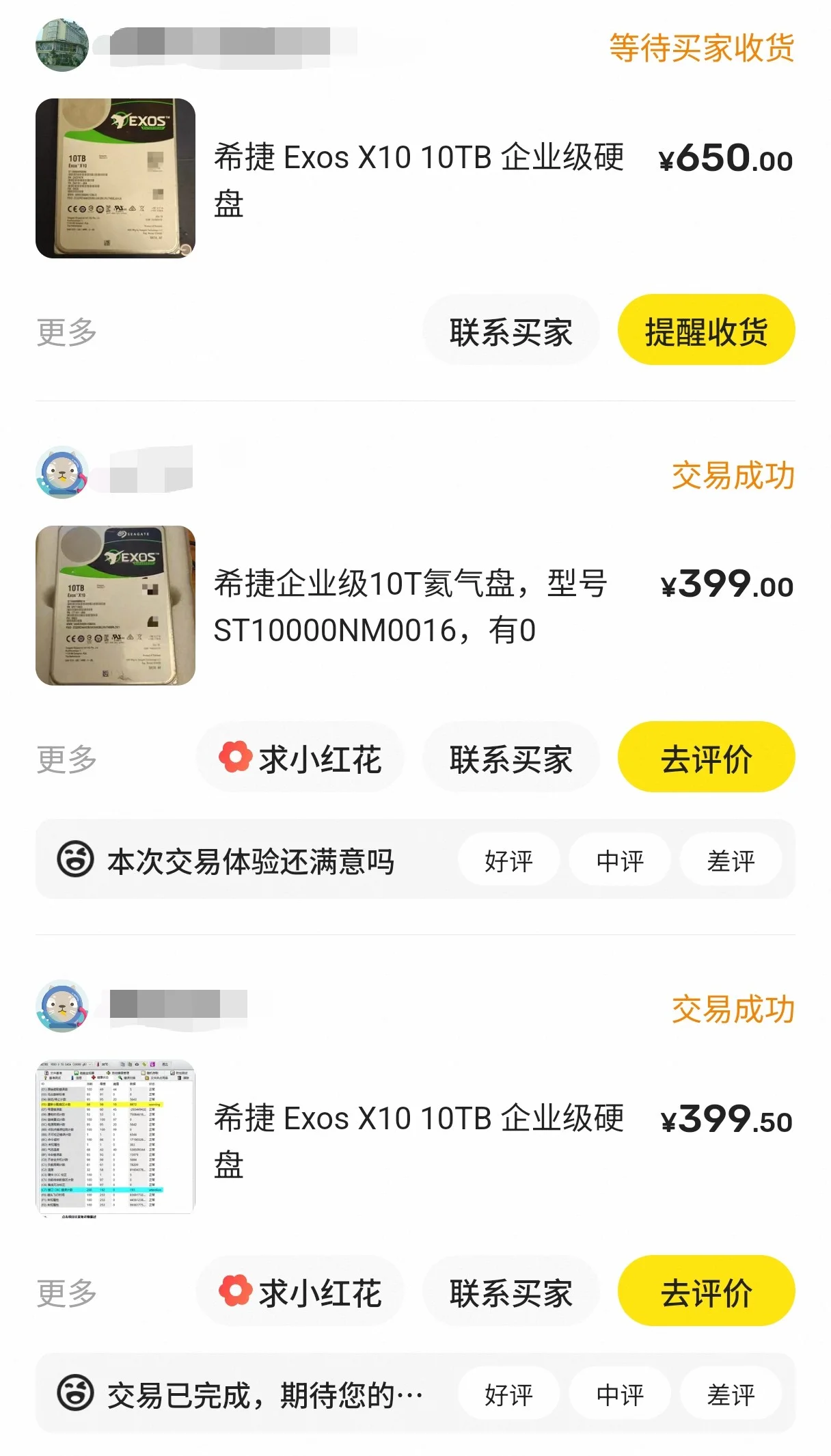
Task: Select 差评 beside 本次交易体验还满意吗
Action: tap(731, 861)
